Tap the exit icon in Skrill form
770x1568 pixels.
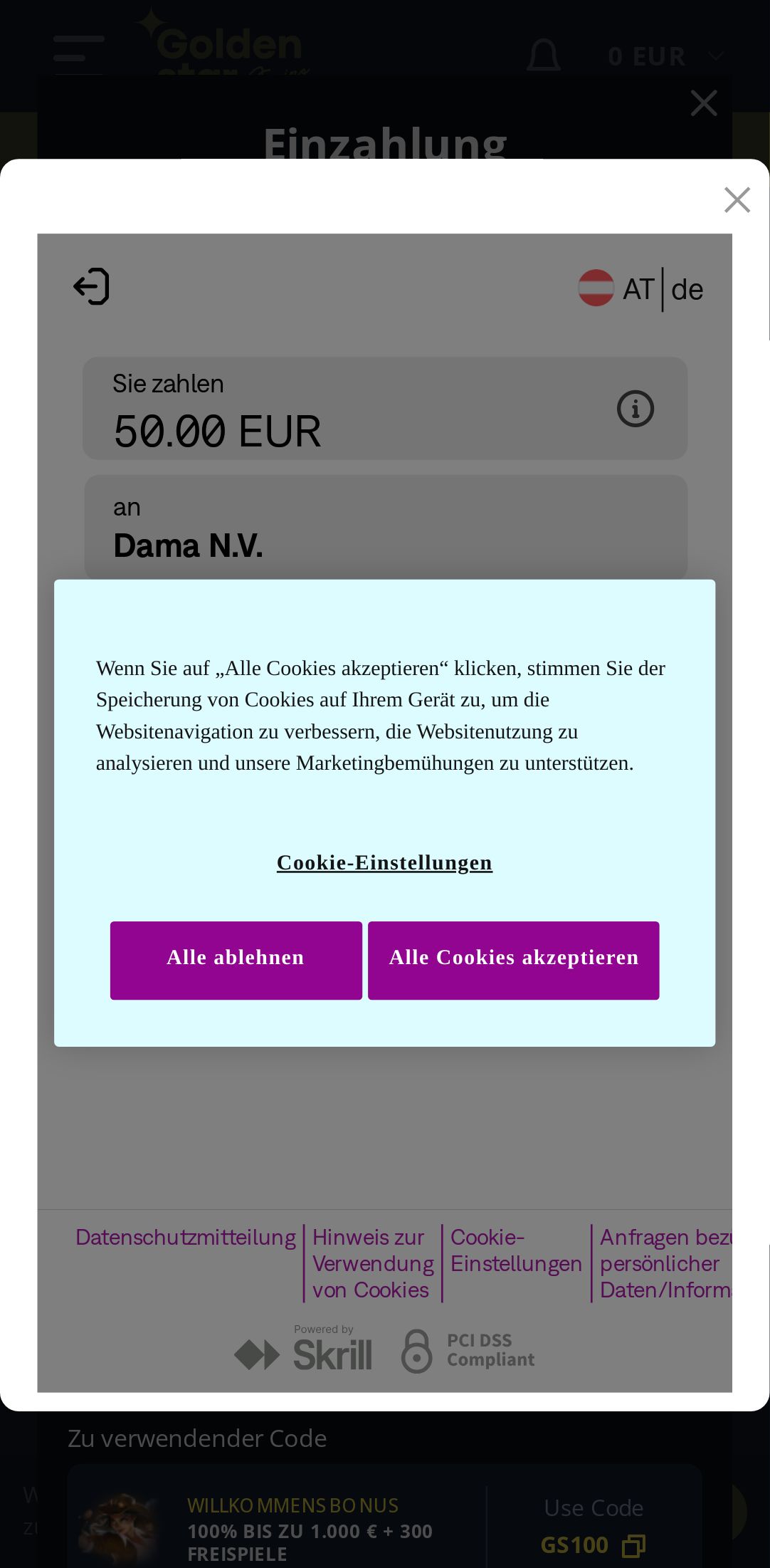point(92,287)
